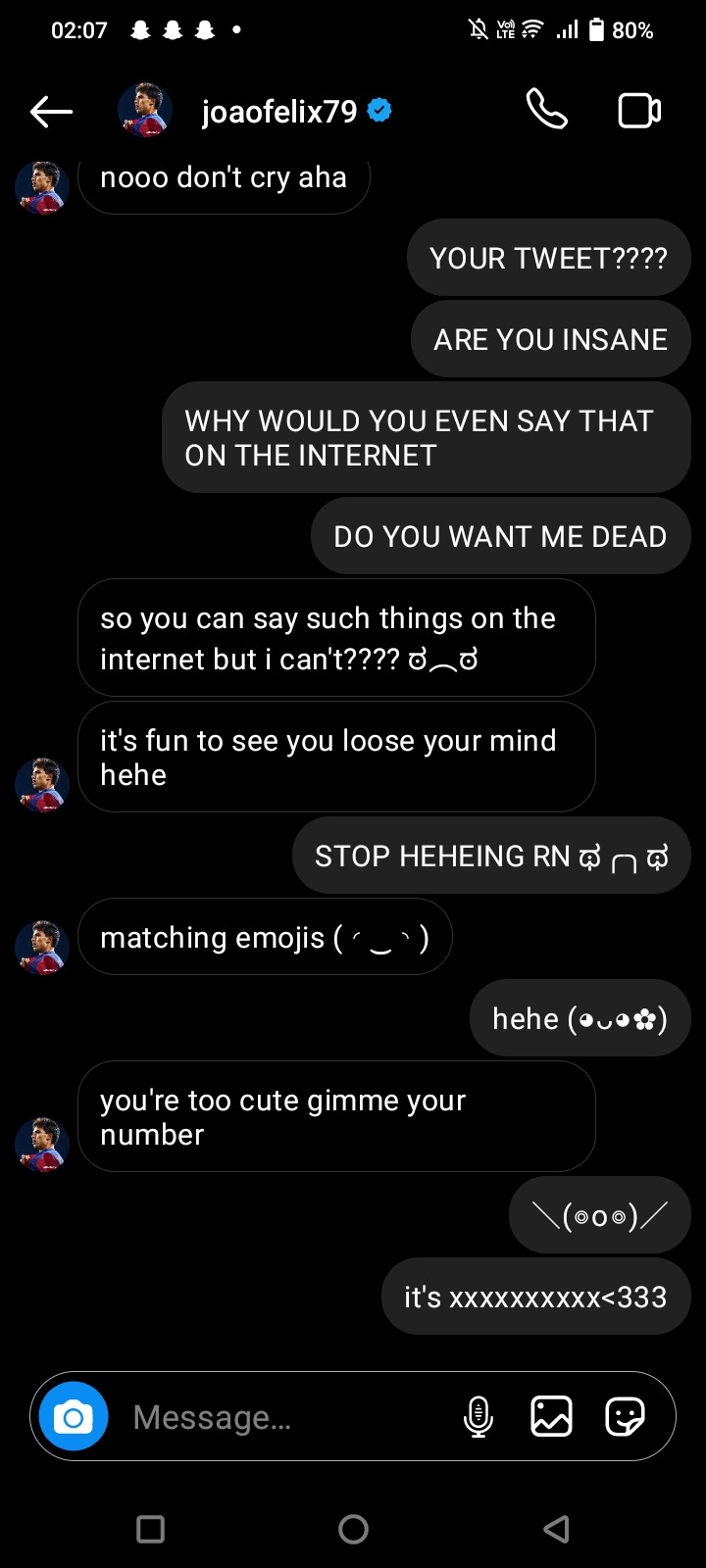Tap the system home button

(x=353, y=1529)
